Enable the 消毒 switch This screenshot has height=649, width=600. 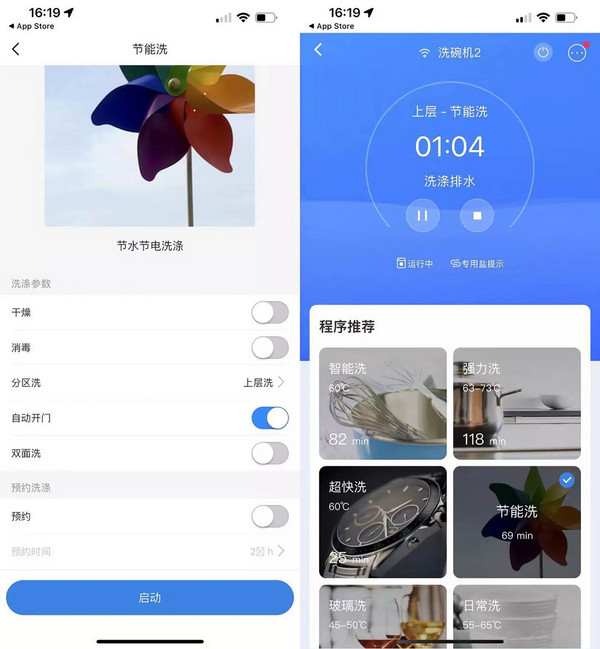269,348
